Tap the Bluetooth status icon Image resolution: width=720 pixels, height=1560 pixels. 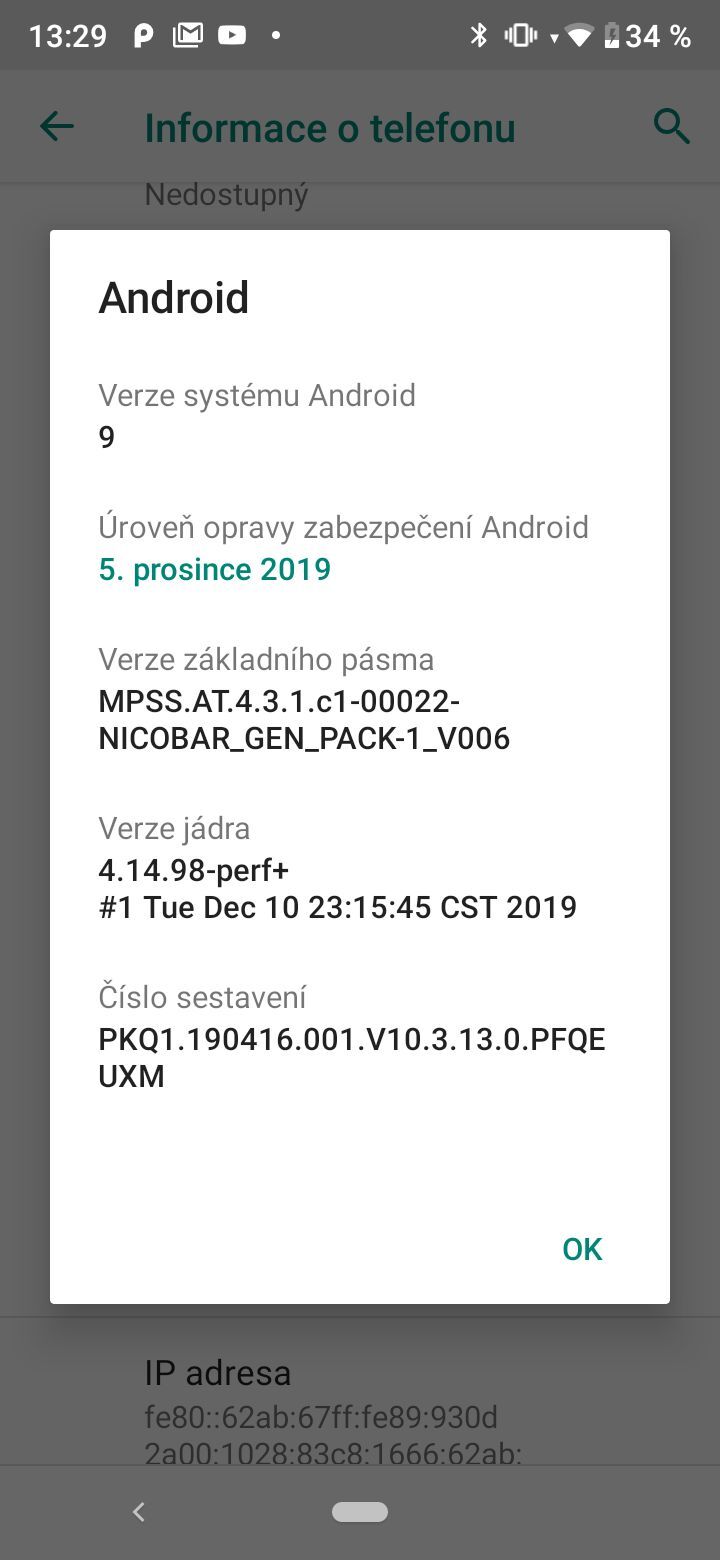coord(479,34)
